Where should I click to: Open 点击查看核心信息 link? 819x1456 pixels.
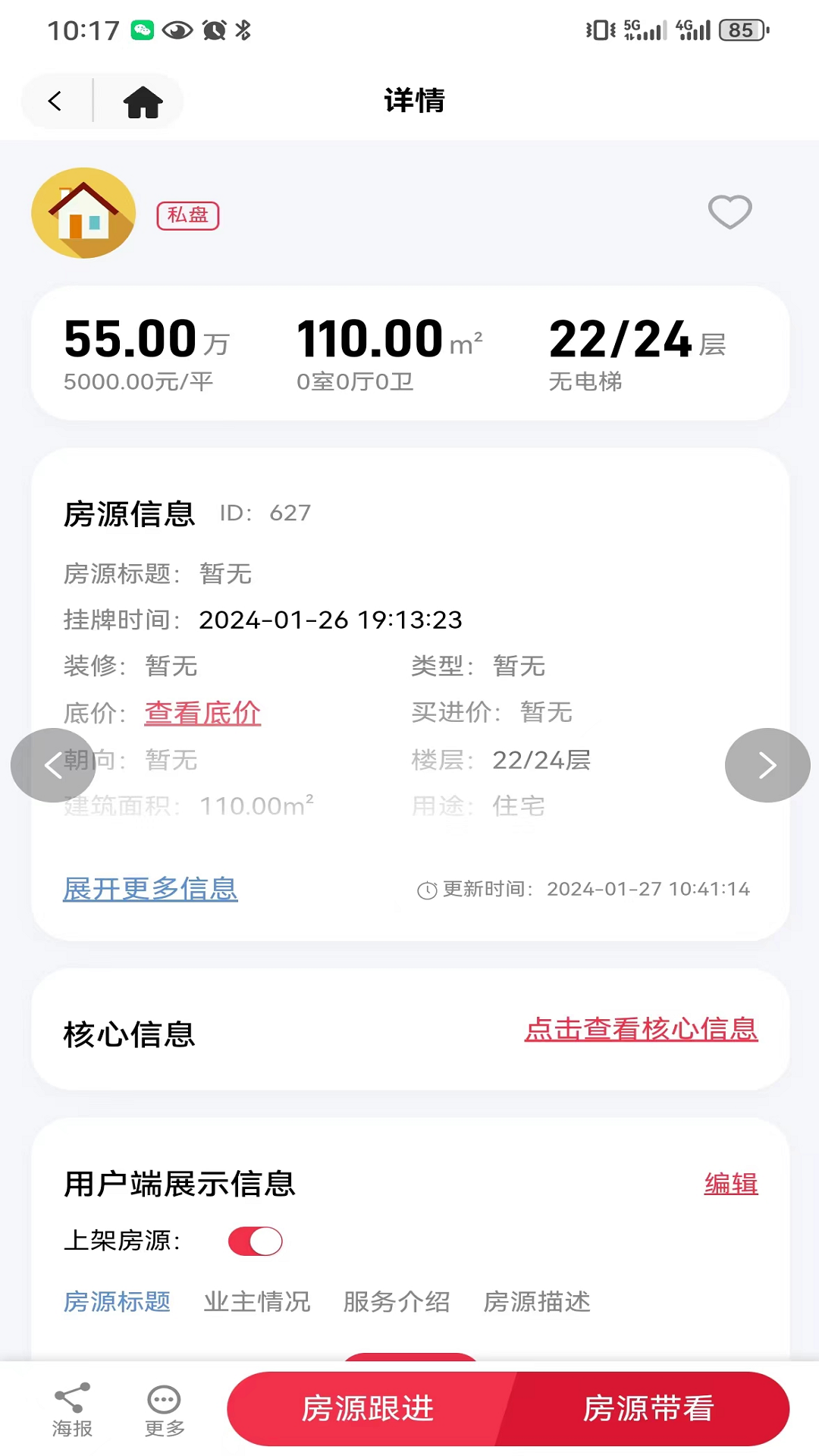point(641,1029)
